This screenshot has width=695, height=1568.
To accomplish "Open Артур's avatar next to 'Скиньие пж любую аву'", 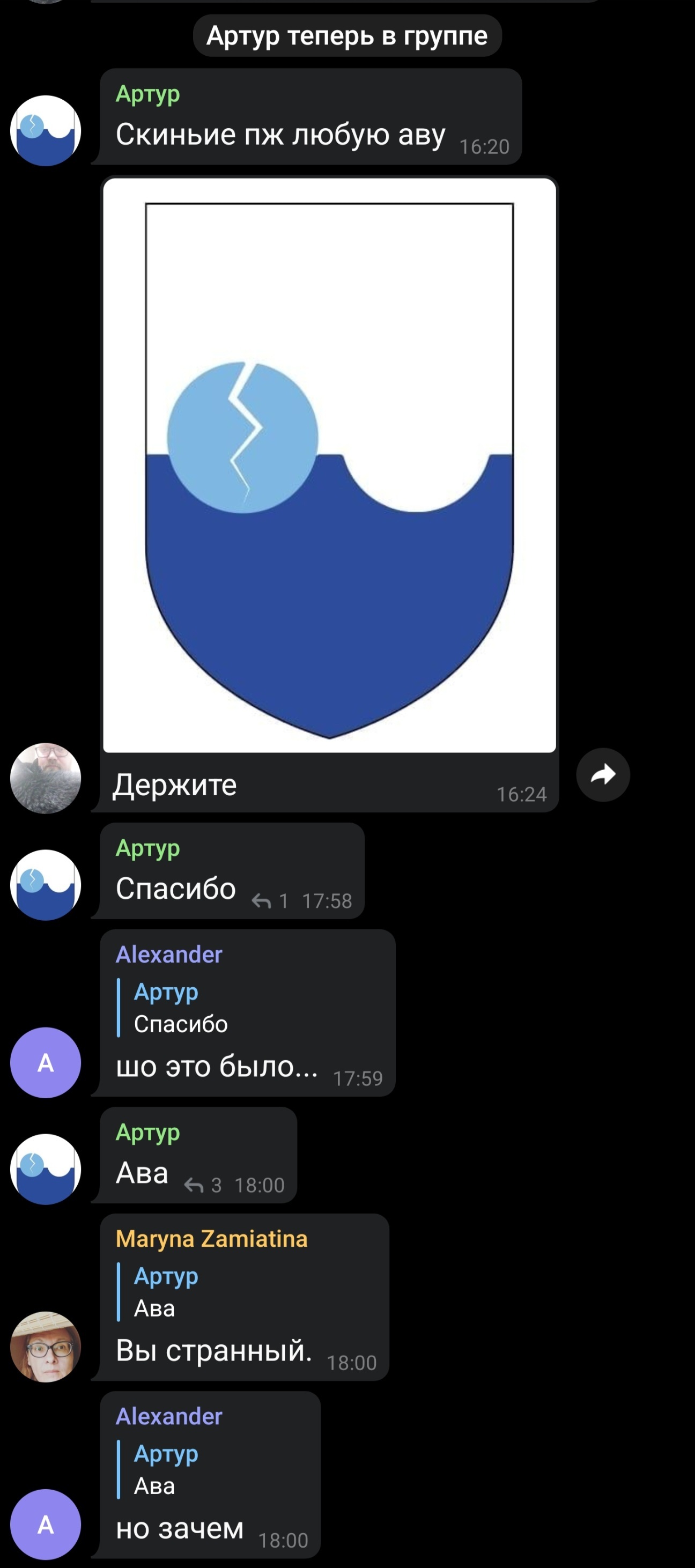I will 46,130.
